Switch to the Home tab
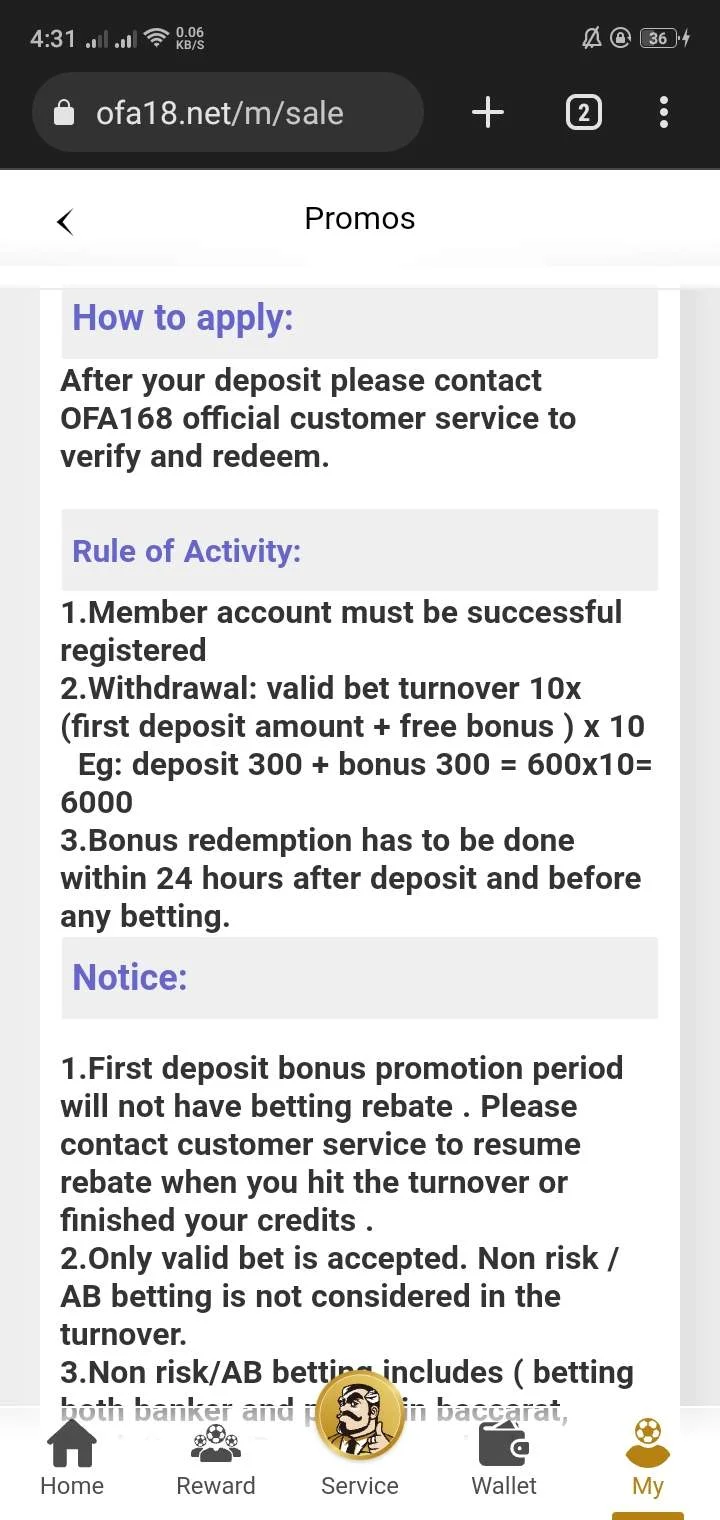720x1520 pixels. 72,1460
